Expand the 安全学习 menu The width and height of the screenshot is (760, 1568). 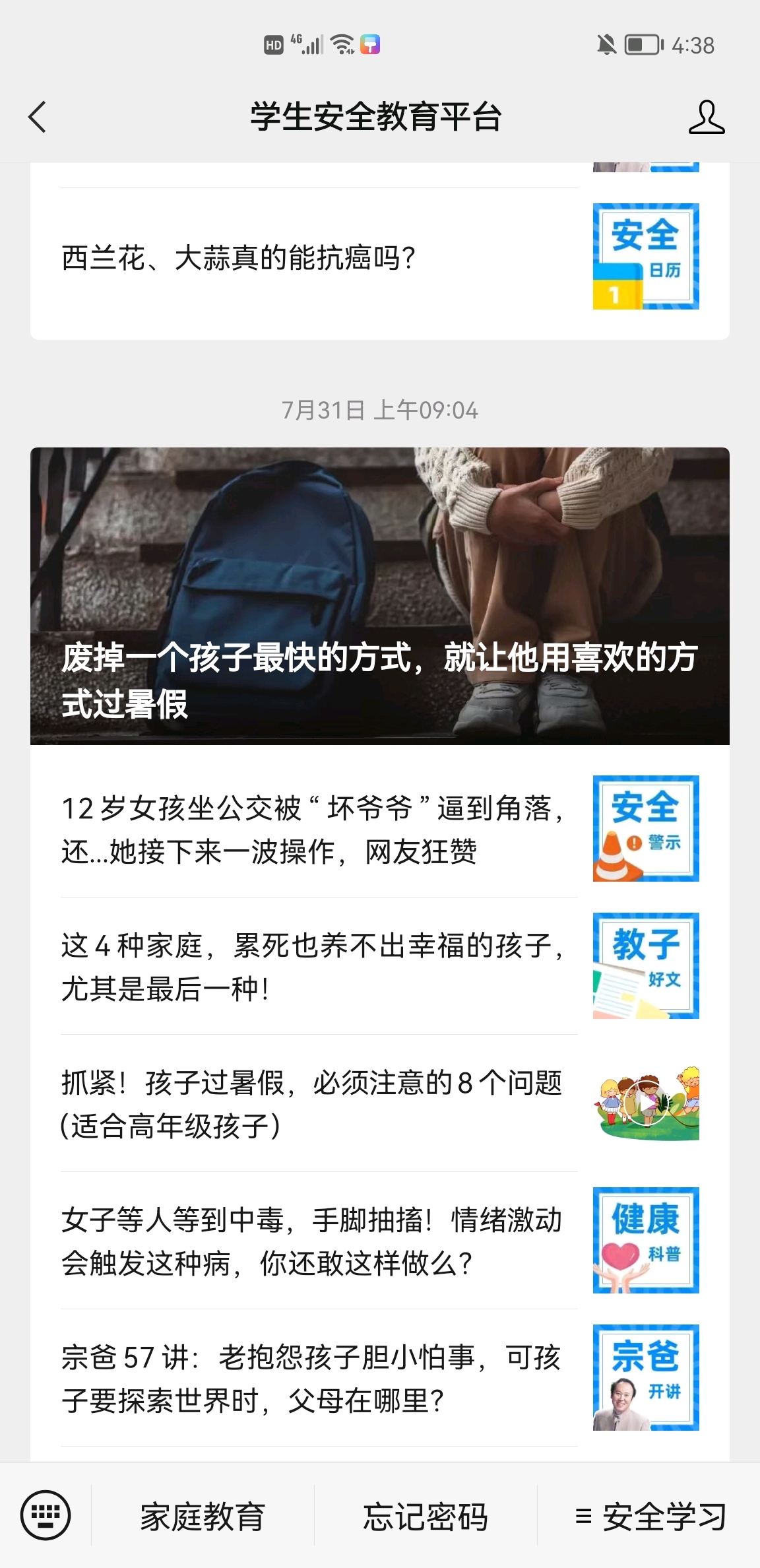click(650, 1517)
